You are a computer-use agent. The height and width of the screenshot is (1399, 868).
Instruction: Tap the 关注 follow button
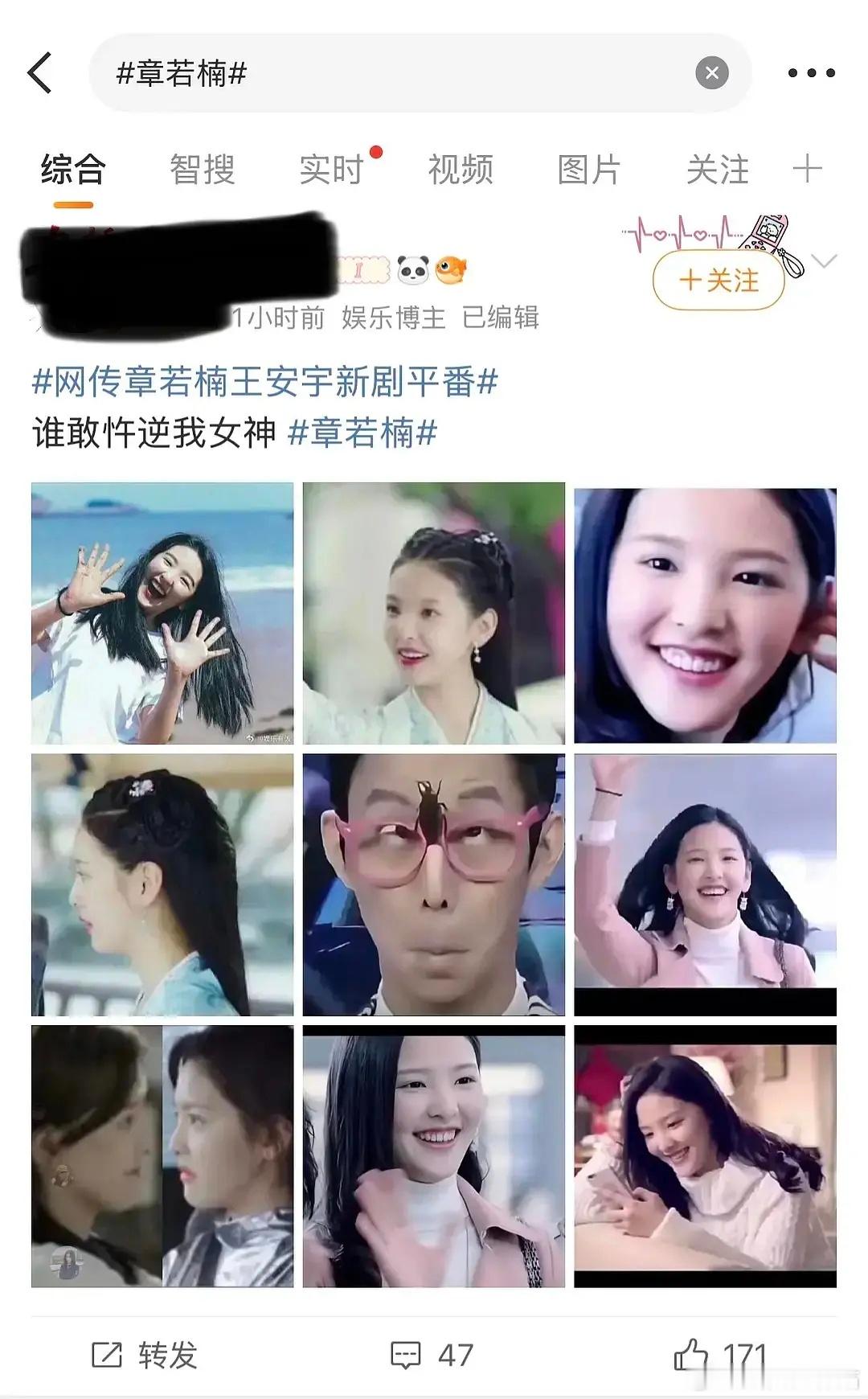[x=718, y=278]
